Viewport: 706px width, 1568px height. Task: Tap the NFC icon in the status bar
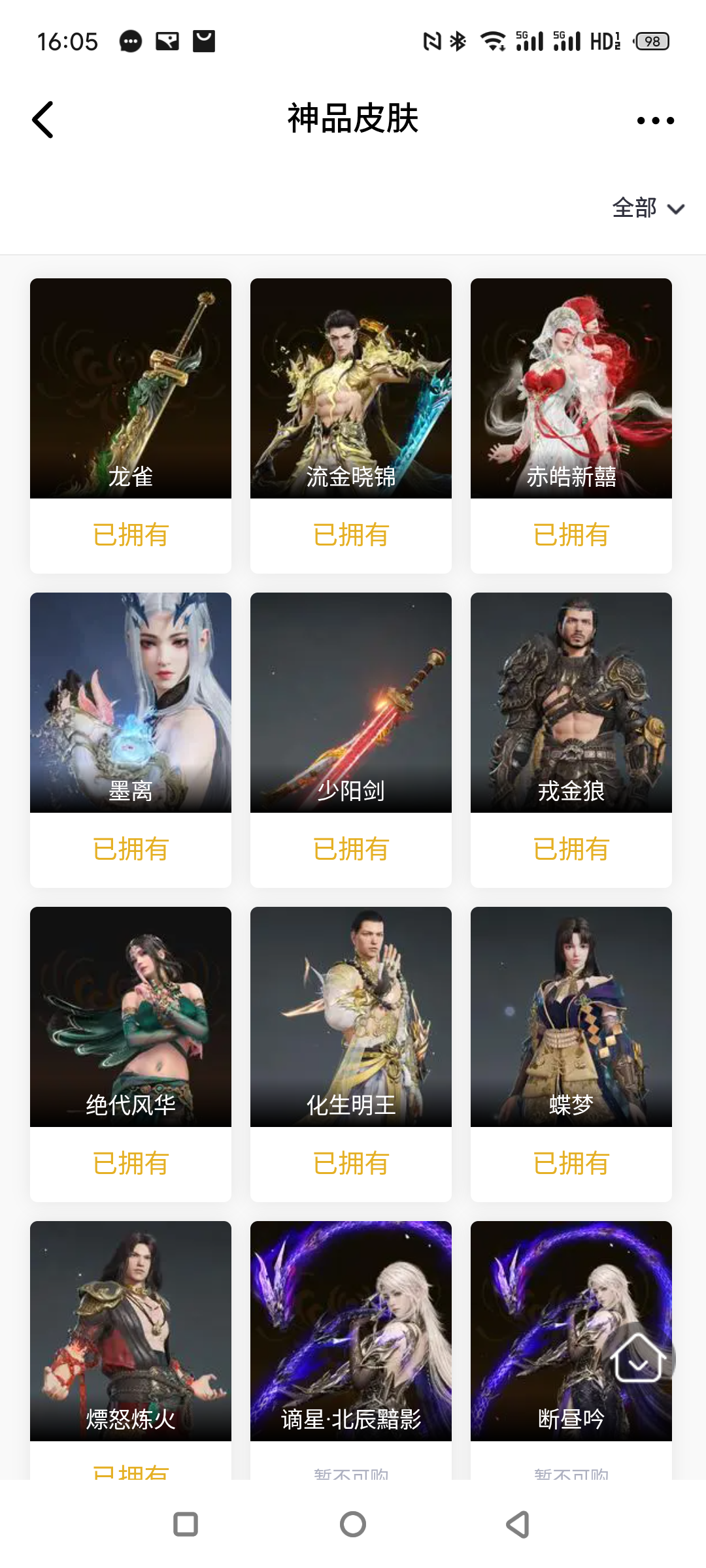tap(431, 41)
